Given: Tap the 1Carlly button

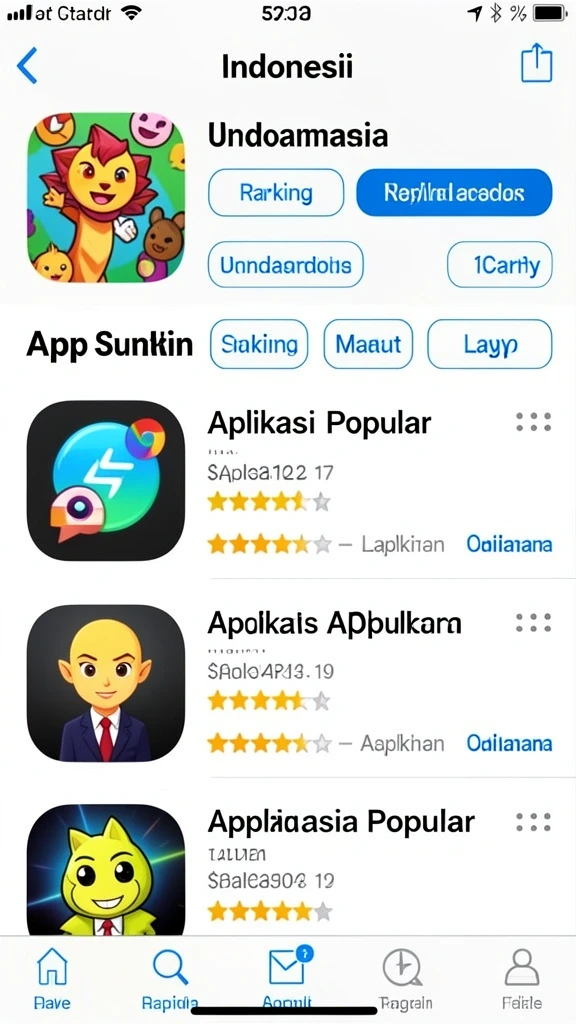Looking at the screenshot, I should coord(500,264).
